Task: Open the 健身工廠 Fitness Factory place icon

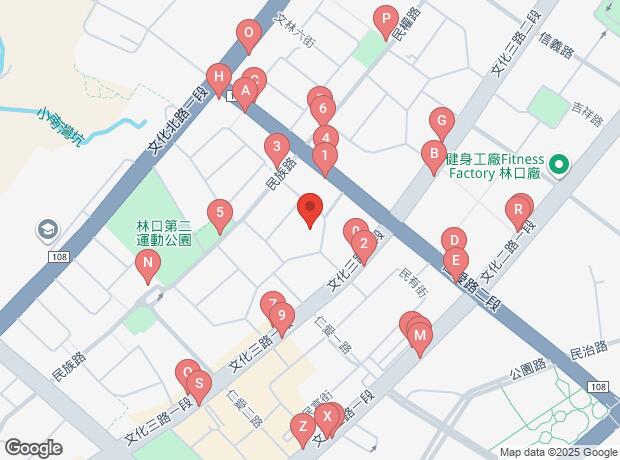Action: tap(559, 165)
